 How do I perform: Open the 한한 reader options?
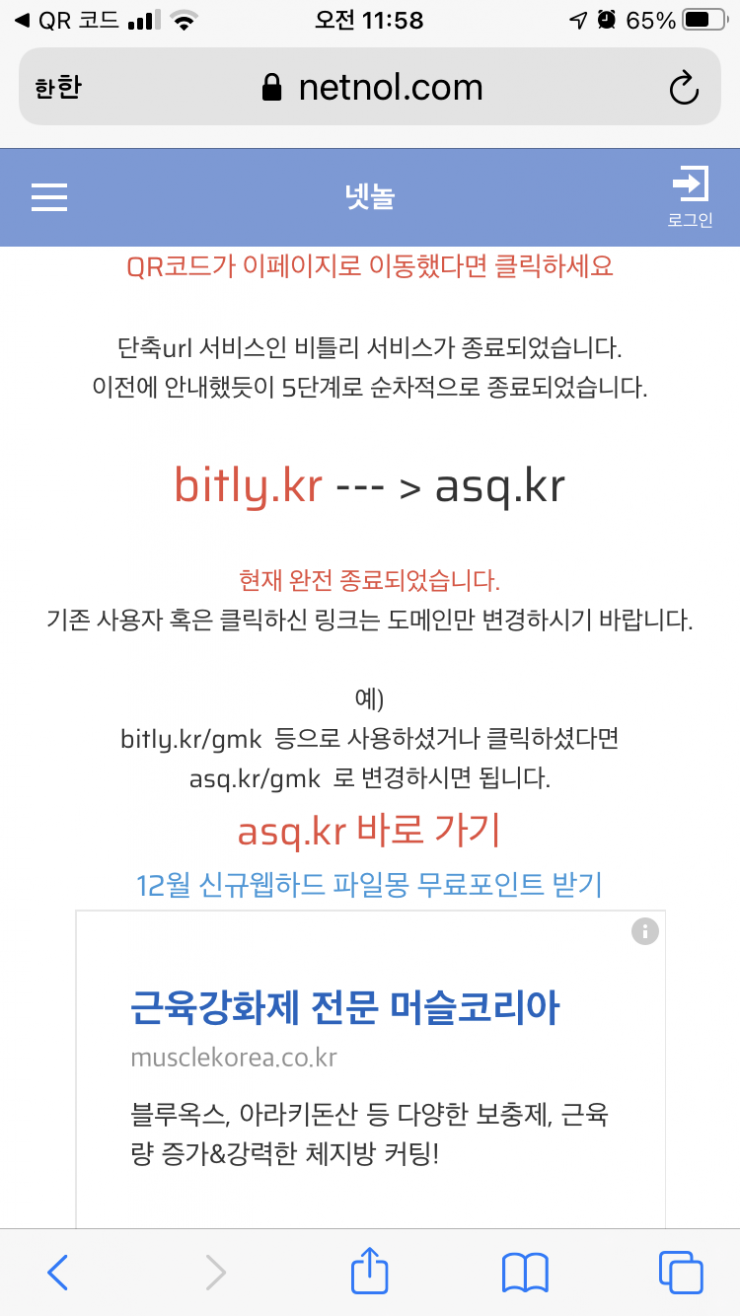click(58, 88)
